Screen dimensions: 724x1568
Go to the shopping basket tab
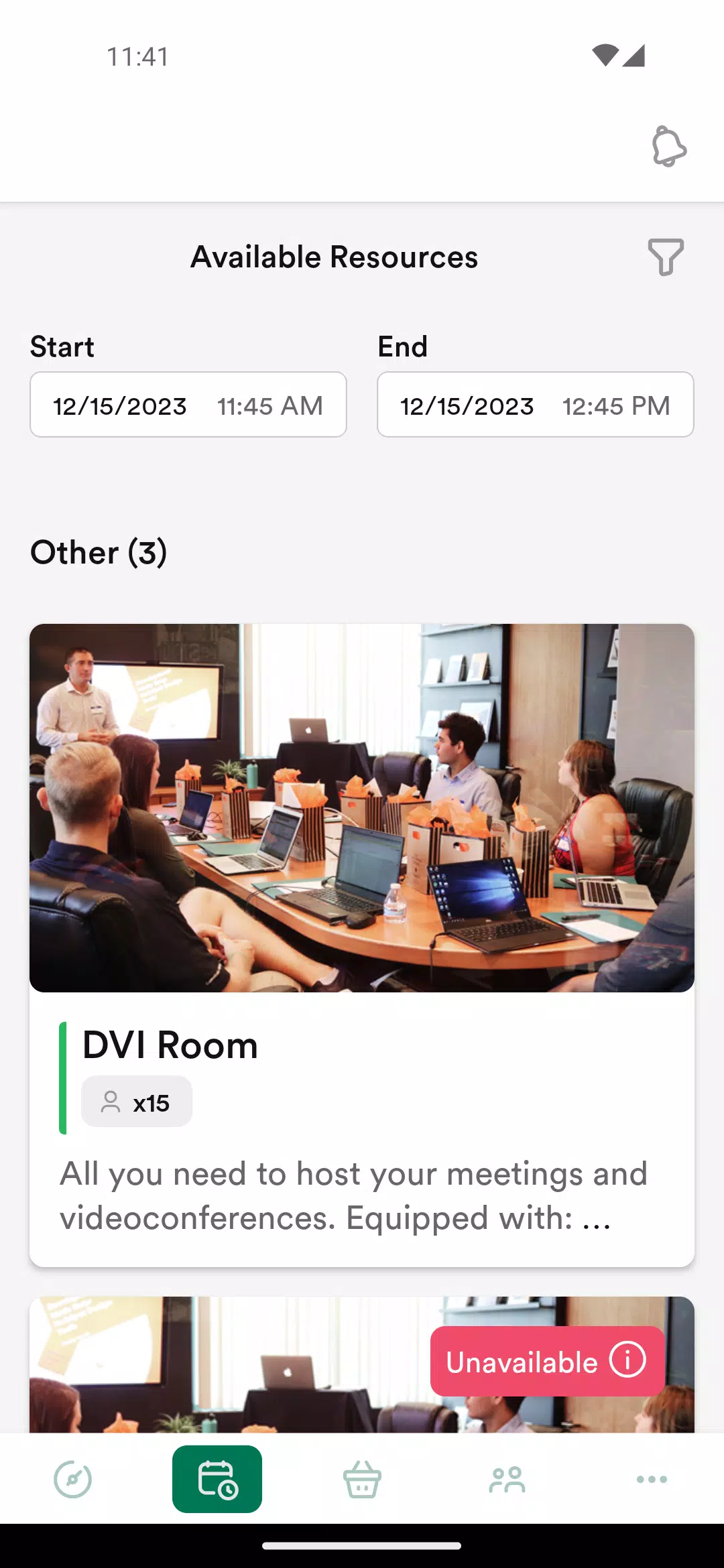(x=362, y=1479)
